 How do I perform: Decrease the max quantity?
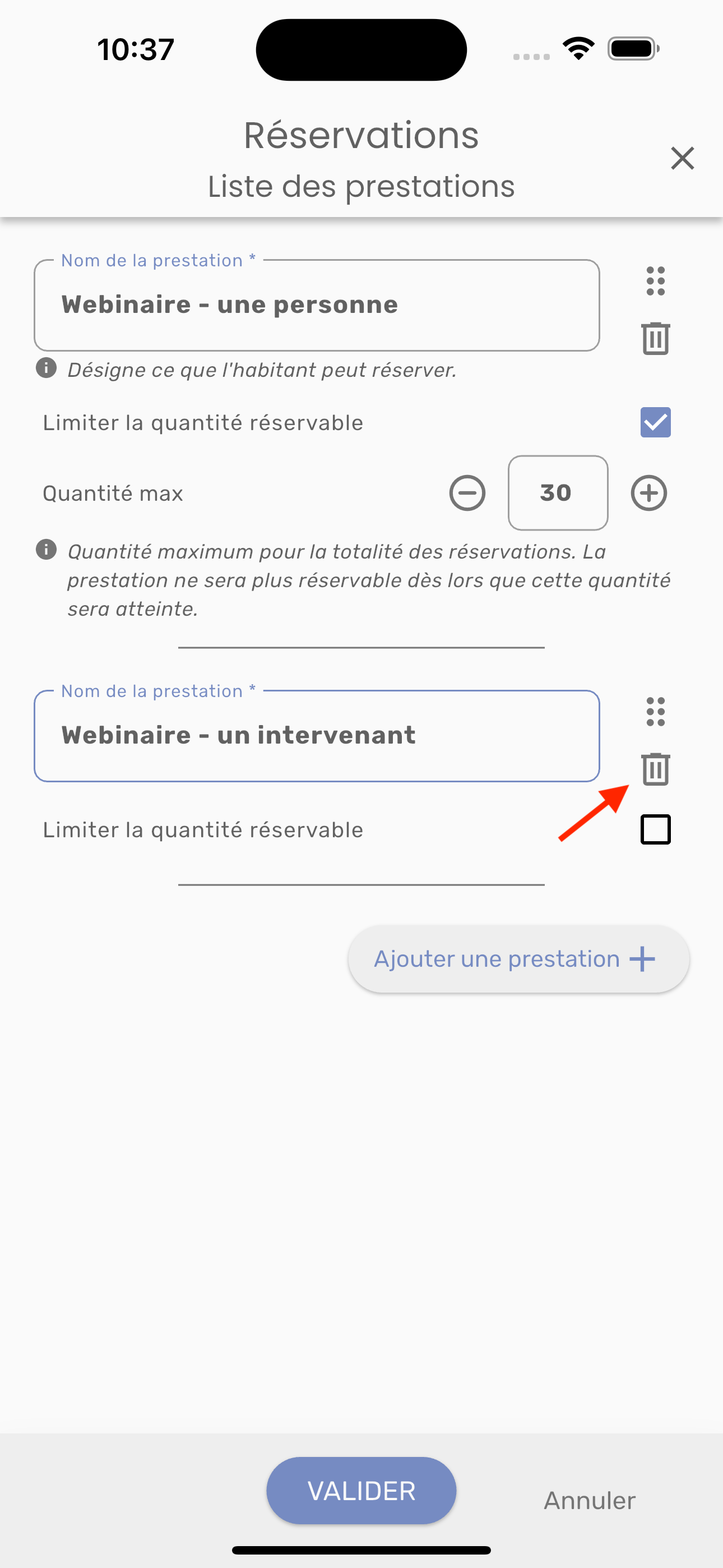[x=467, y=493]
